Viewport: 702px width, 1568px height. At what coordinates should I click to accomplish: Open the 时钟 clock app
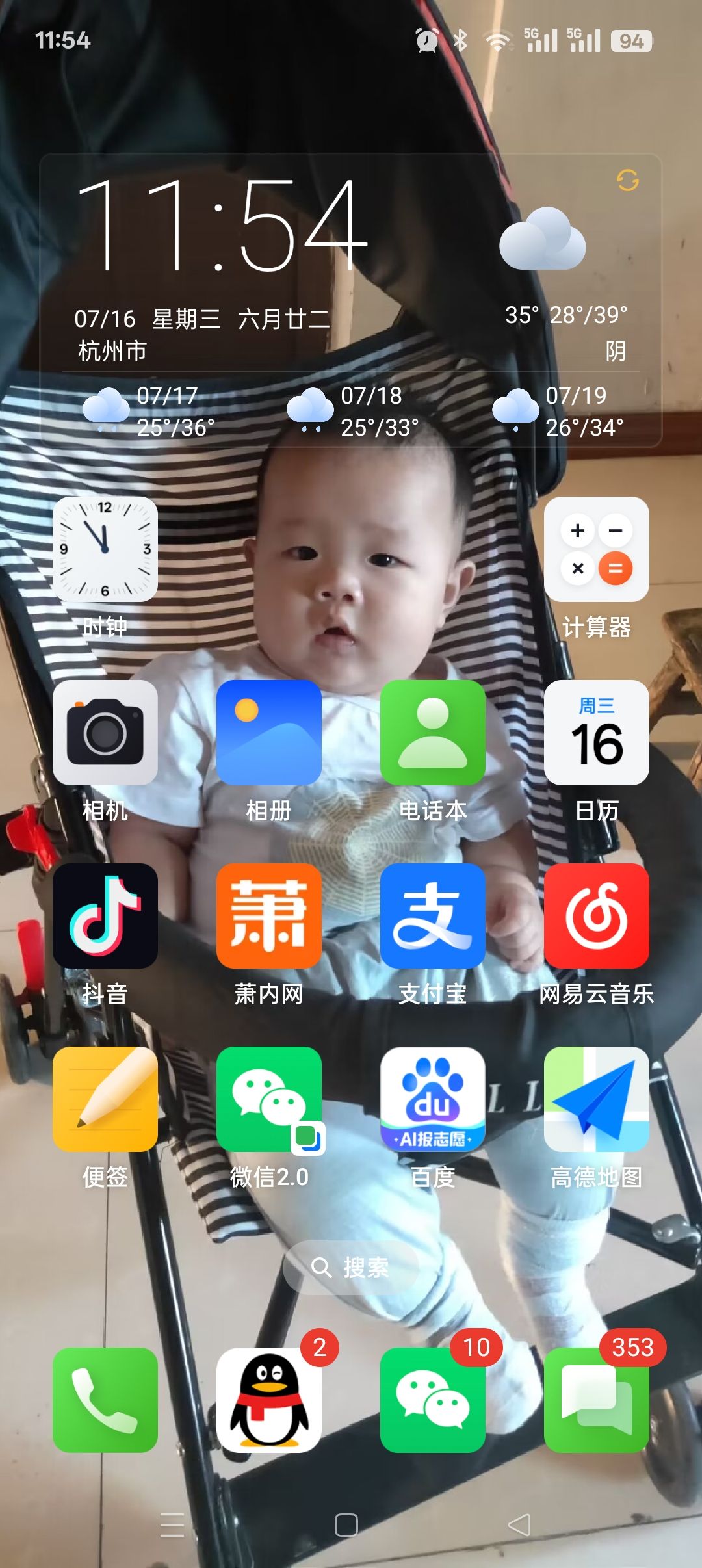pyautogui.click(x=105, y=549)
